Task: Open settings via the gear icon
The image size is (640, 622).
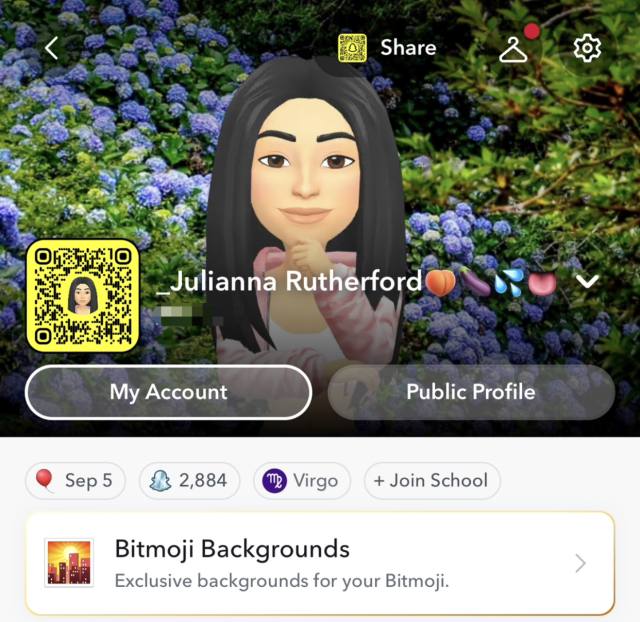Action: click(587, 48)
